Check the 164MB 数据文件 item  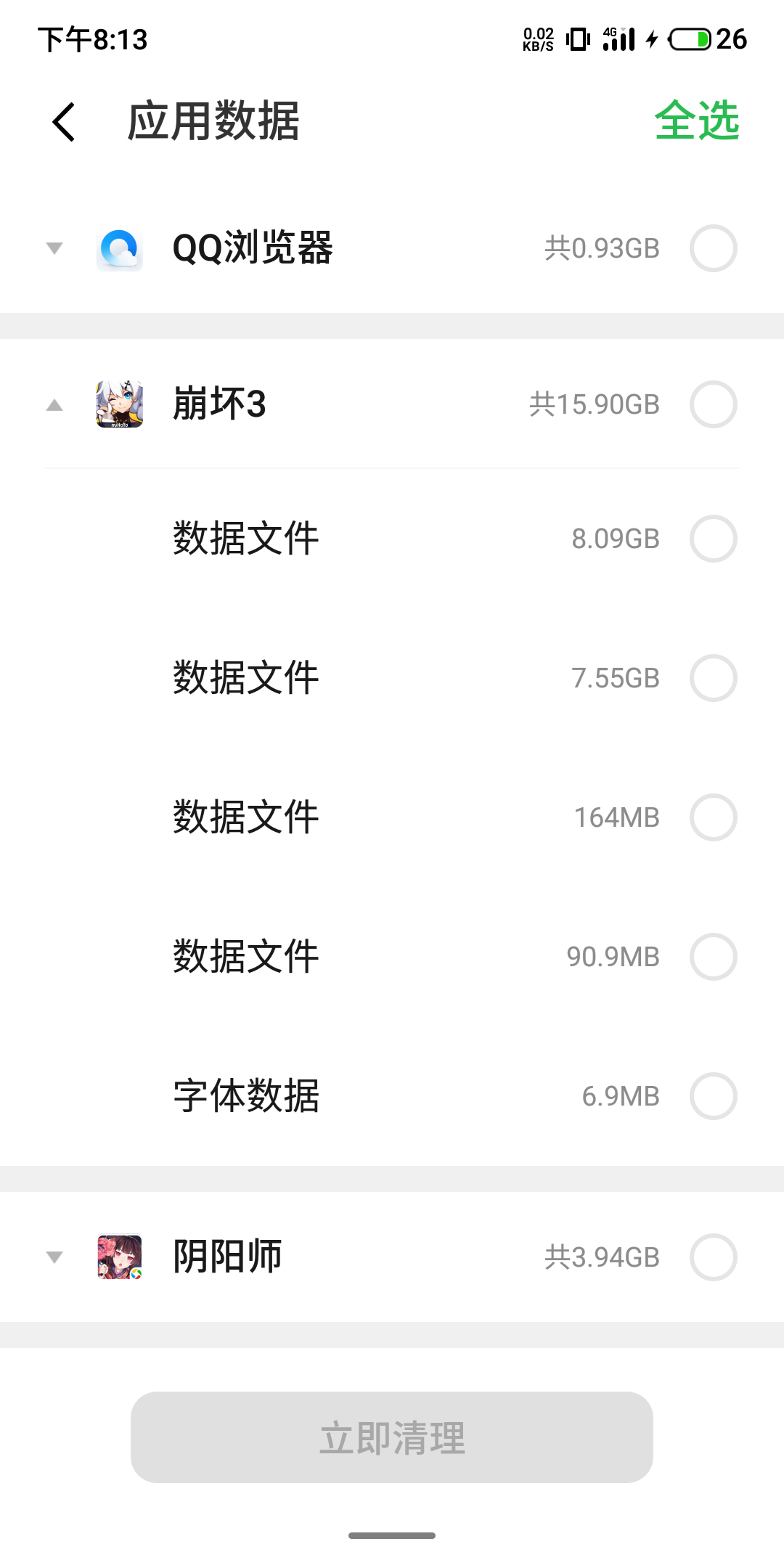[x=713, y=817]
